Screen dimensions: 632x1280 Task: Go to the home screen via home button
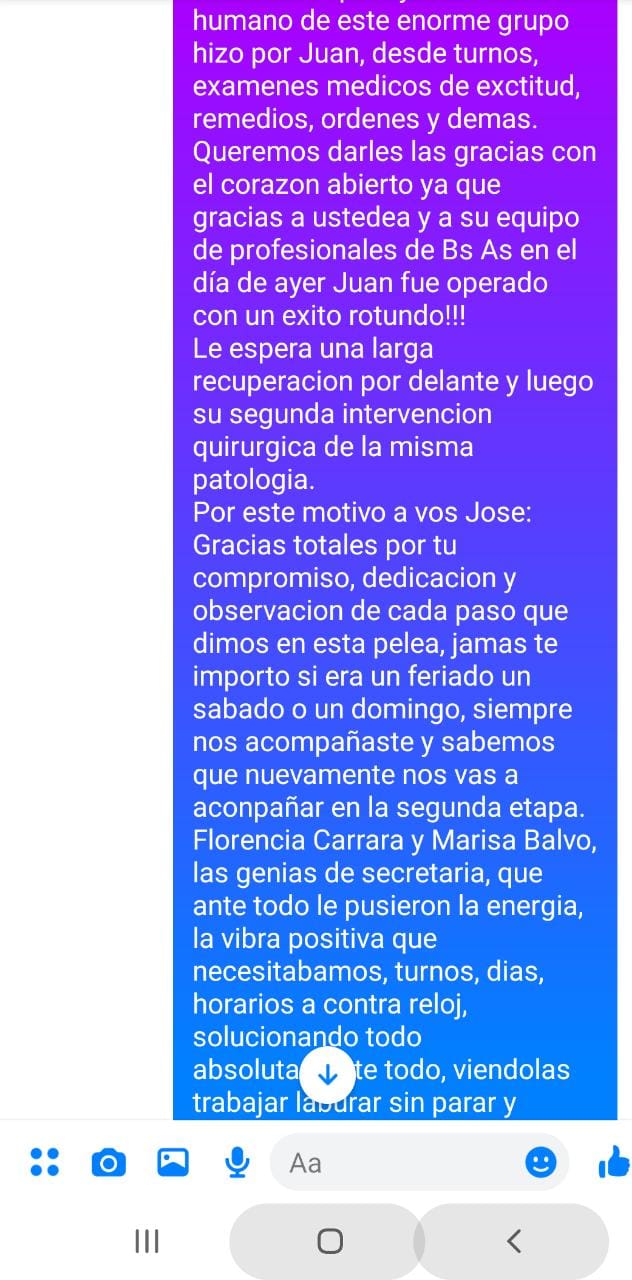click(329, 1241)
